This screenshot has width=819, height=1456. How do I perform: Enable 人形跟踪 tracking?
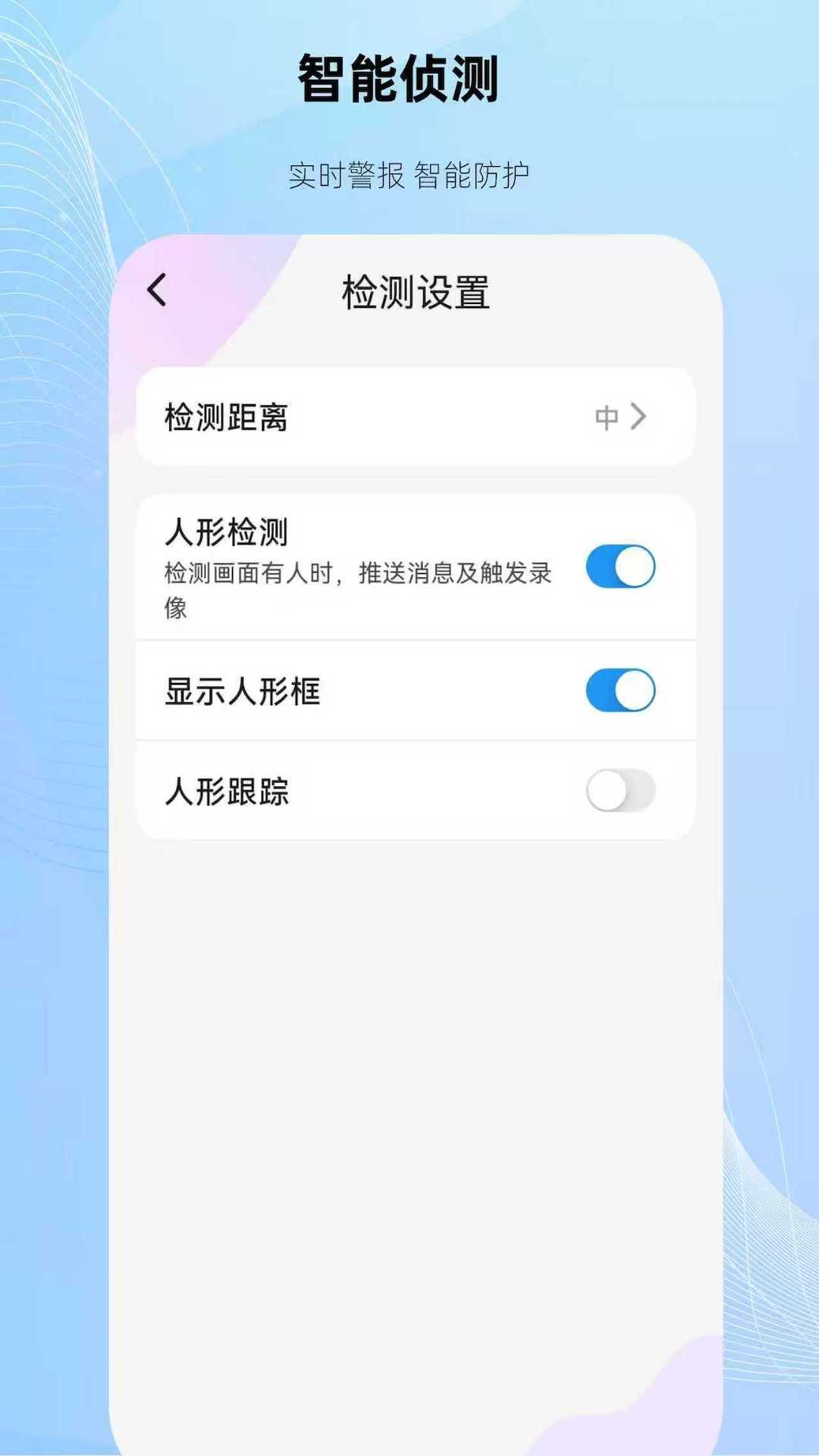point(620,790)
